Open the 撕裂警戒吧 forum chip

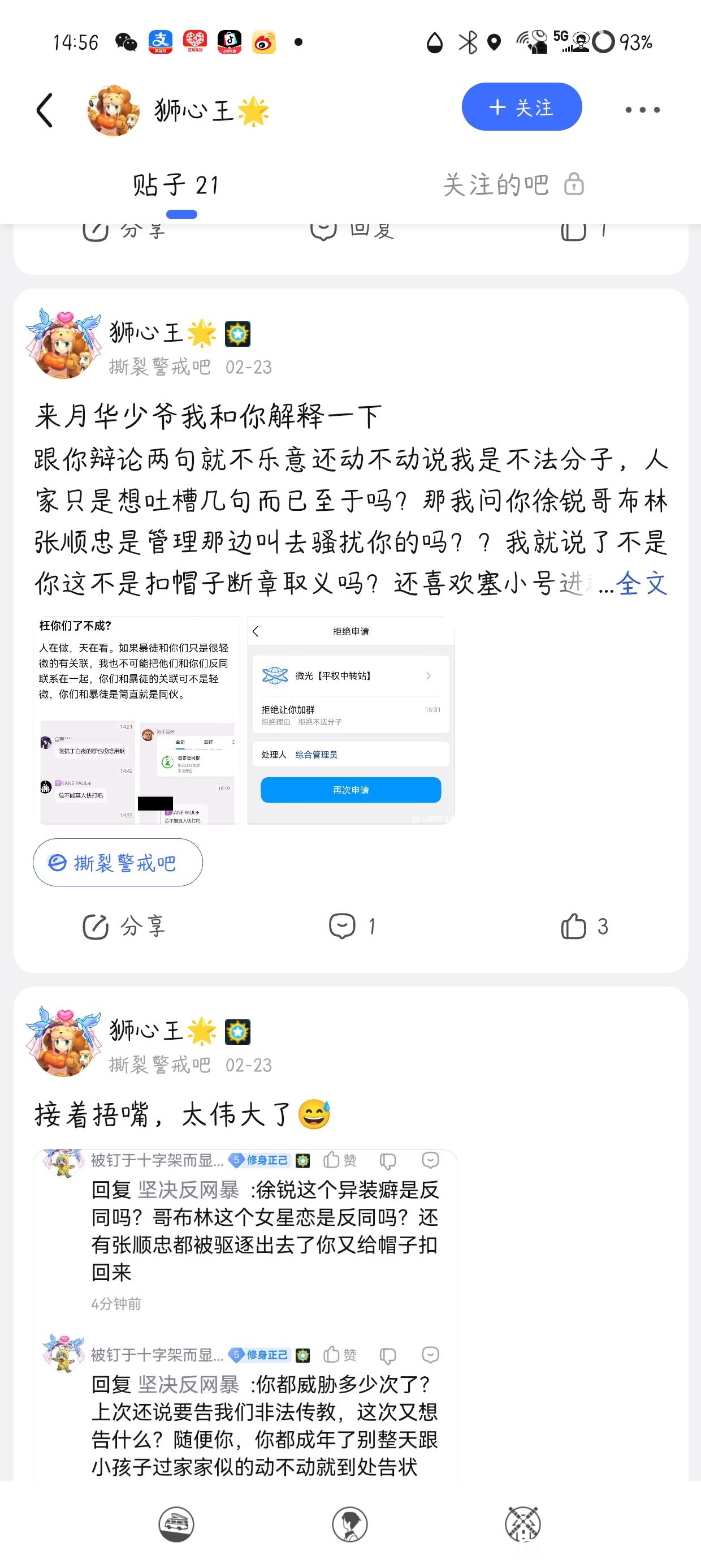tap(118, 862)
